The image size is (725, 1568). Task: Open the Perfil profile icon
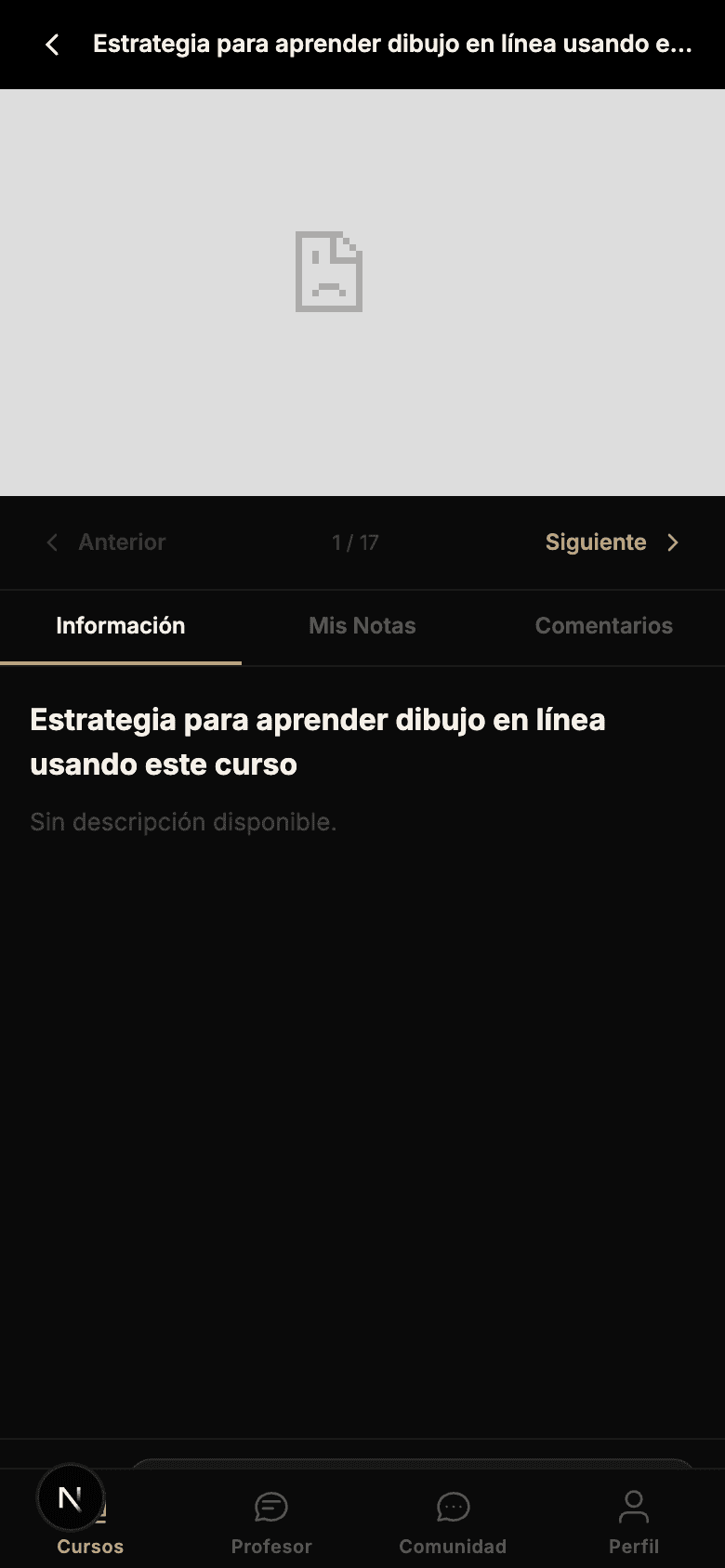tap(633, 1507)
